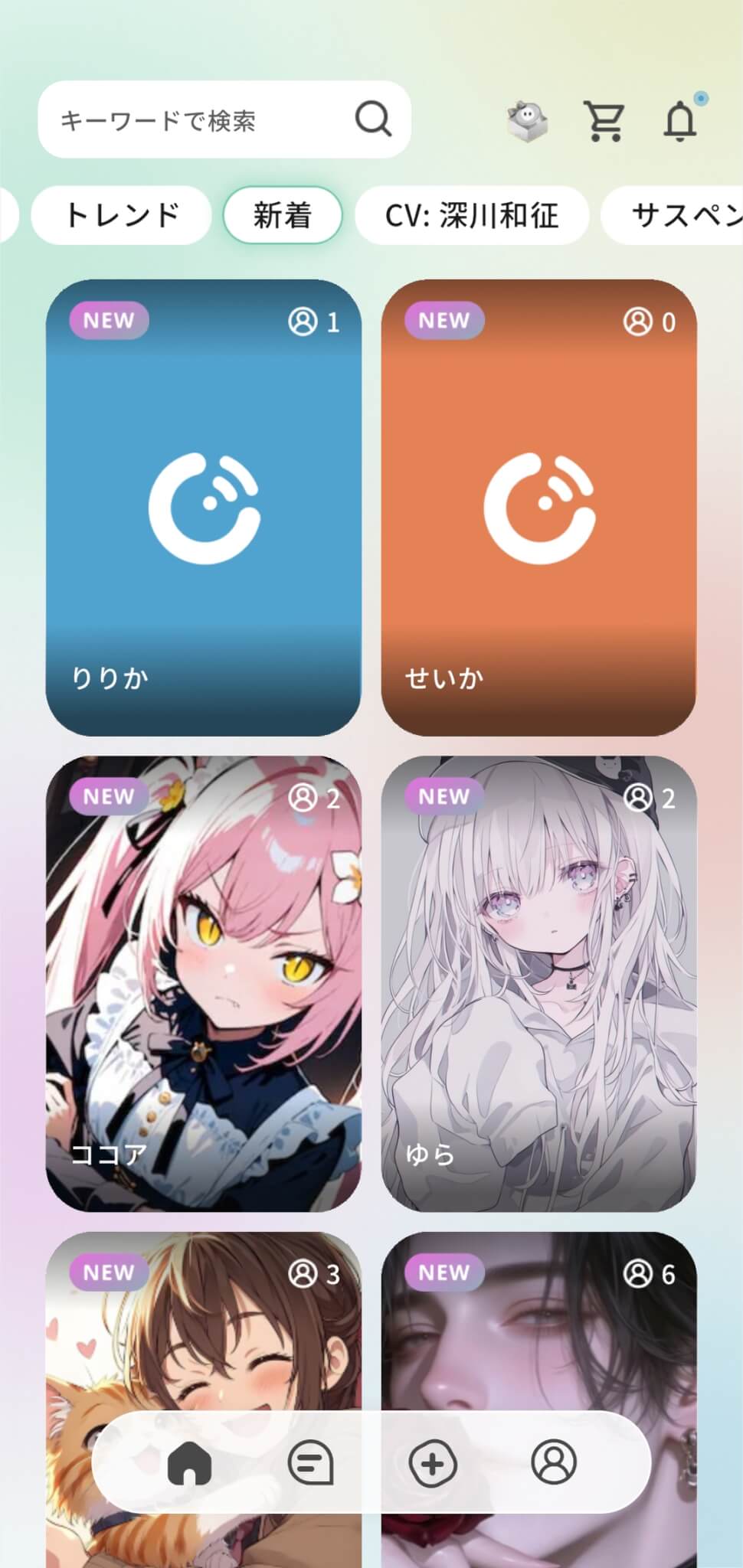
Task: Switch to the chat messages tab
Action: [x=310, y=1463]
